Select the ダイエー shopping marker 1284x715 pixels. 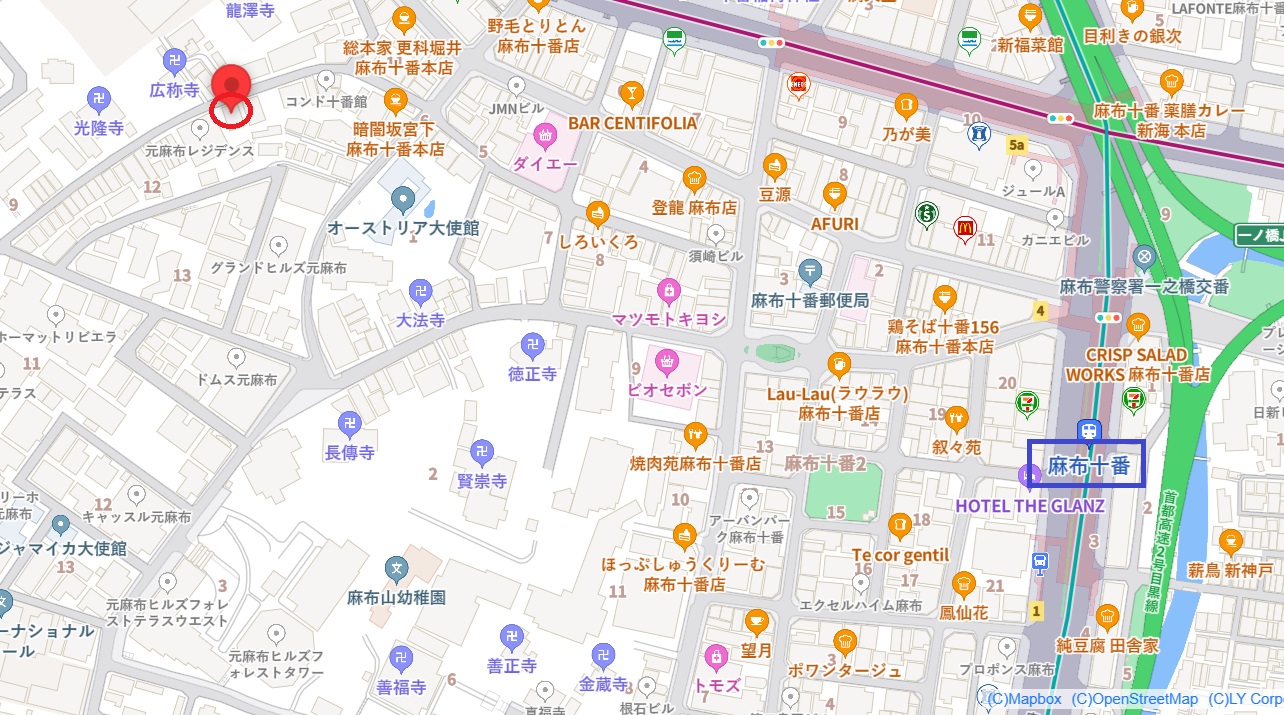(x=545, y=133)
